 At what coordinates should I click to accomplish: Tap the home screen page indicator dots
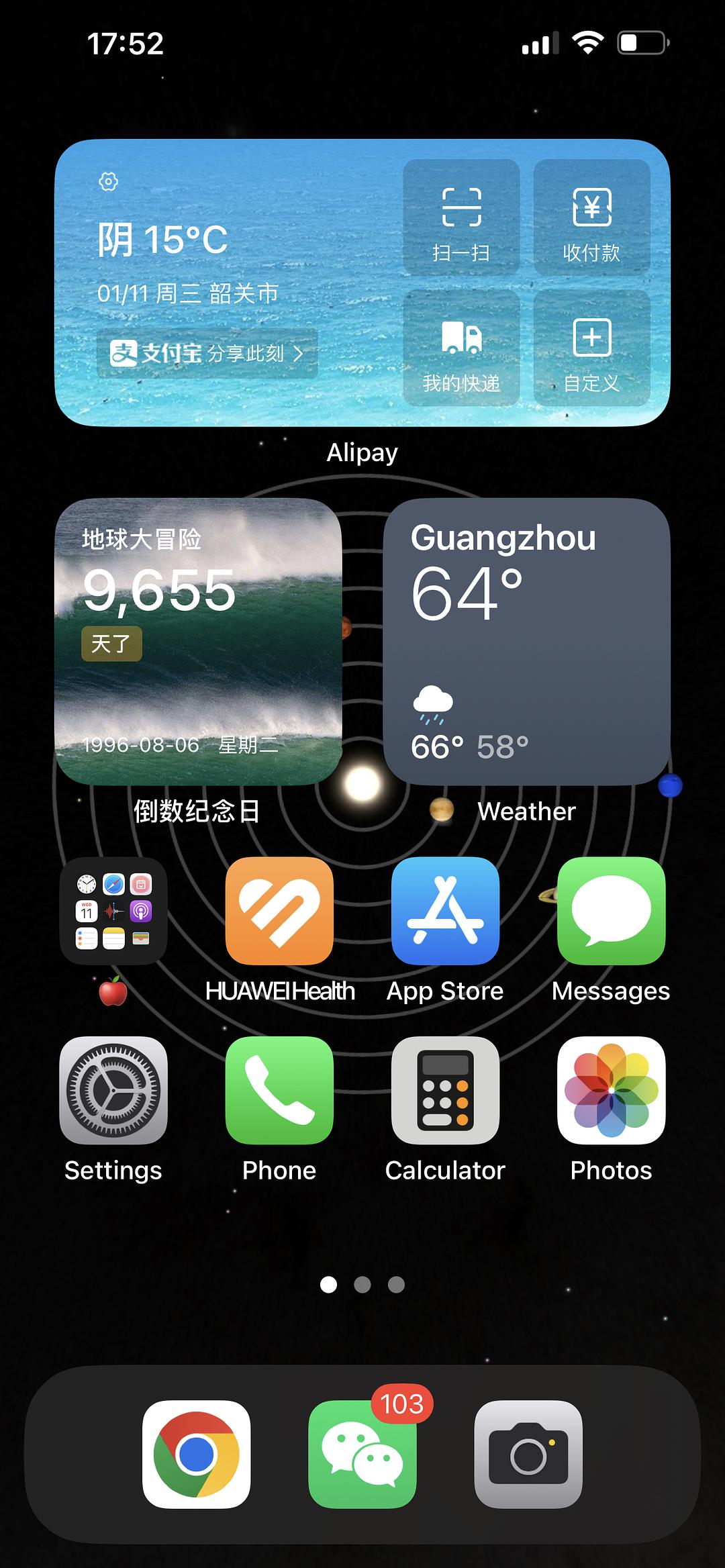click(362, 1284)
